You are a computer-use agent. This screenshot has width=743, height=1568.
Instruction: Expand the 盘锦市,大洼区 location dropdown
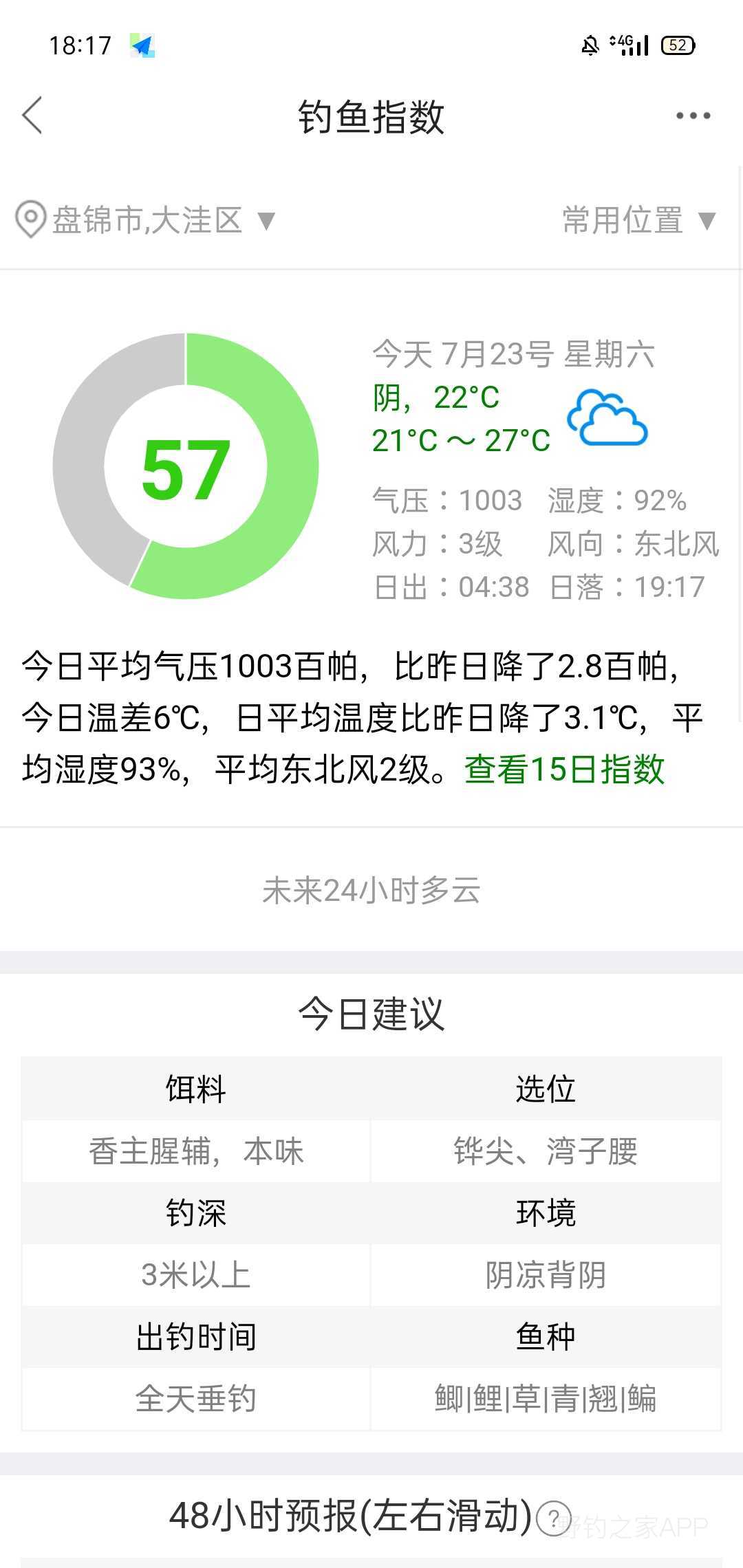coord(147,220)
